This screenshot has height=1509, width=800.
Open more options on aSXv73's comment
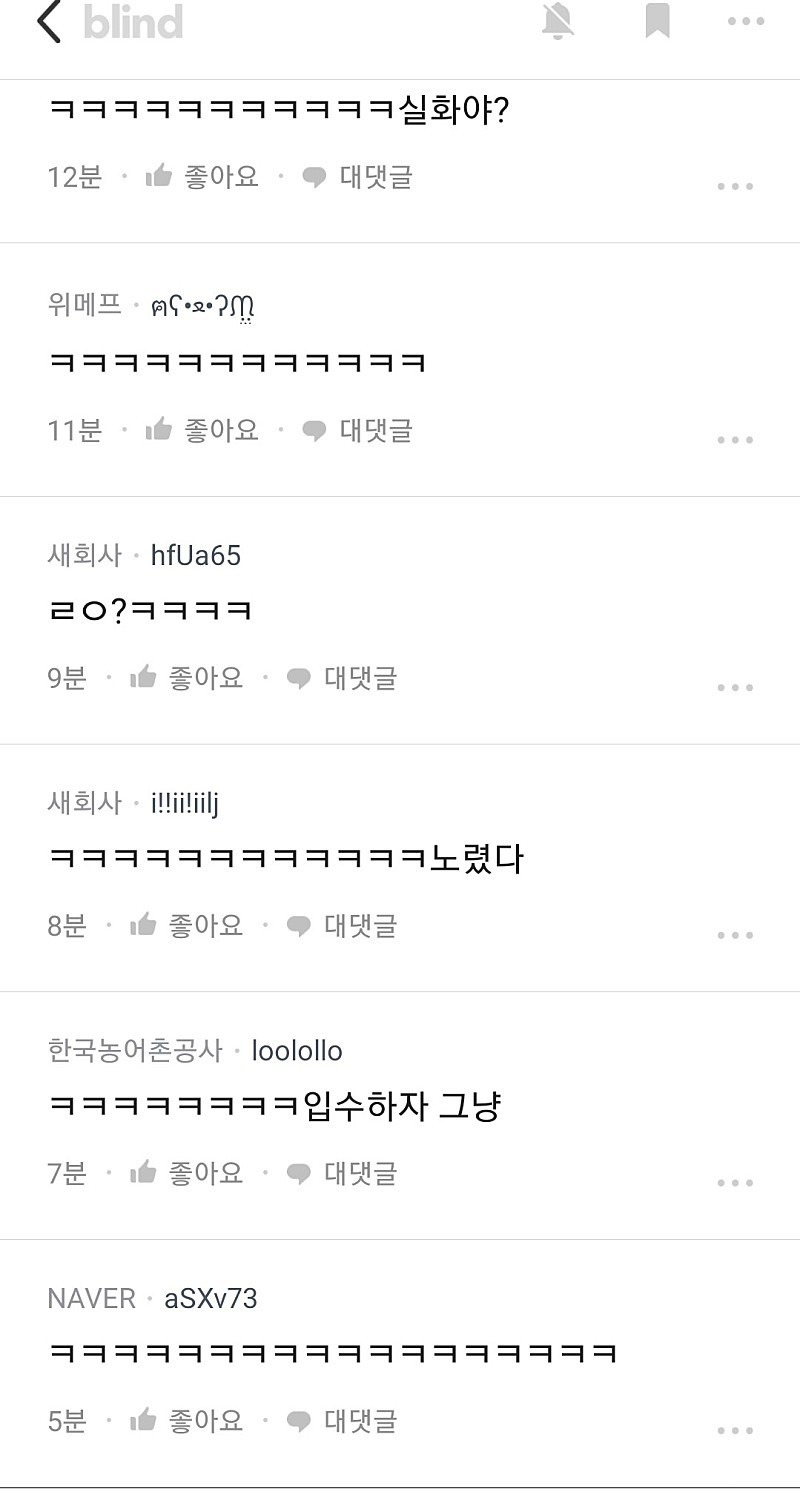[735, 1431]
